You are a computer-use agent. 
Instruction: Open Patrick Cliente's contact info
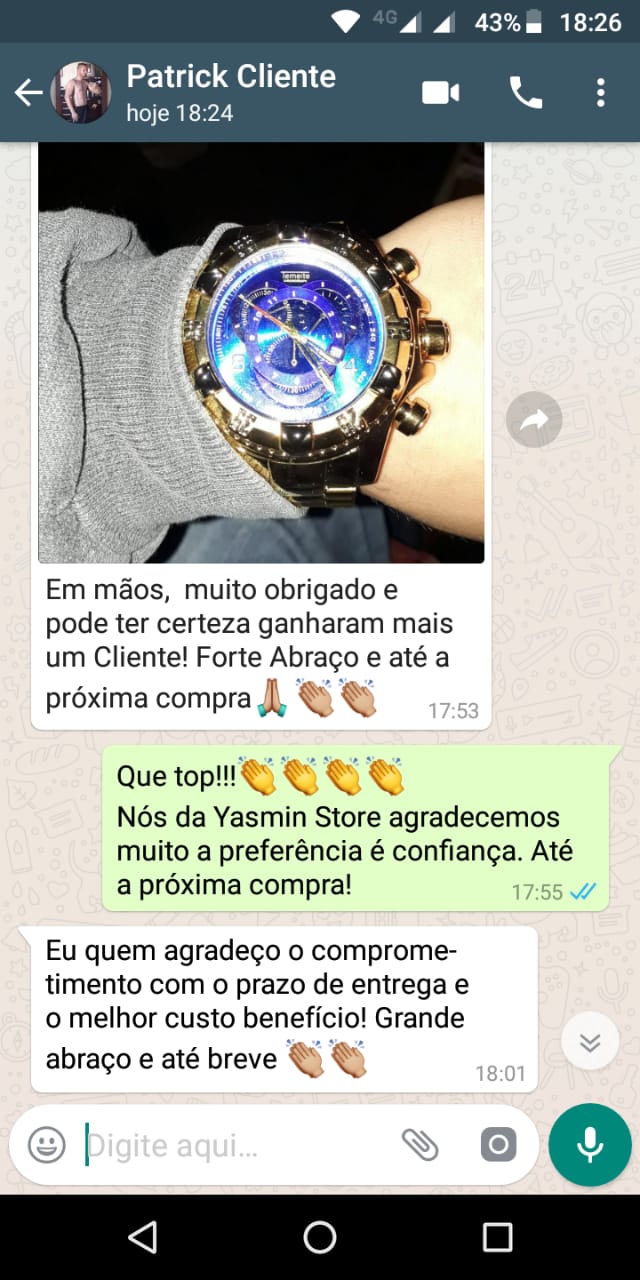coord(230,92)
